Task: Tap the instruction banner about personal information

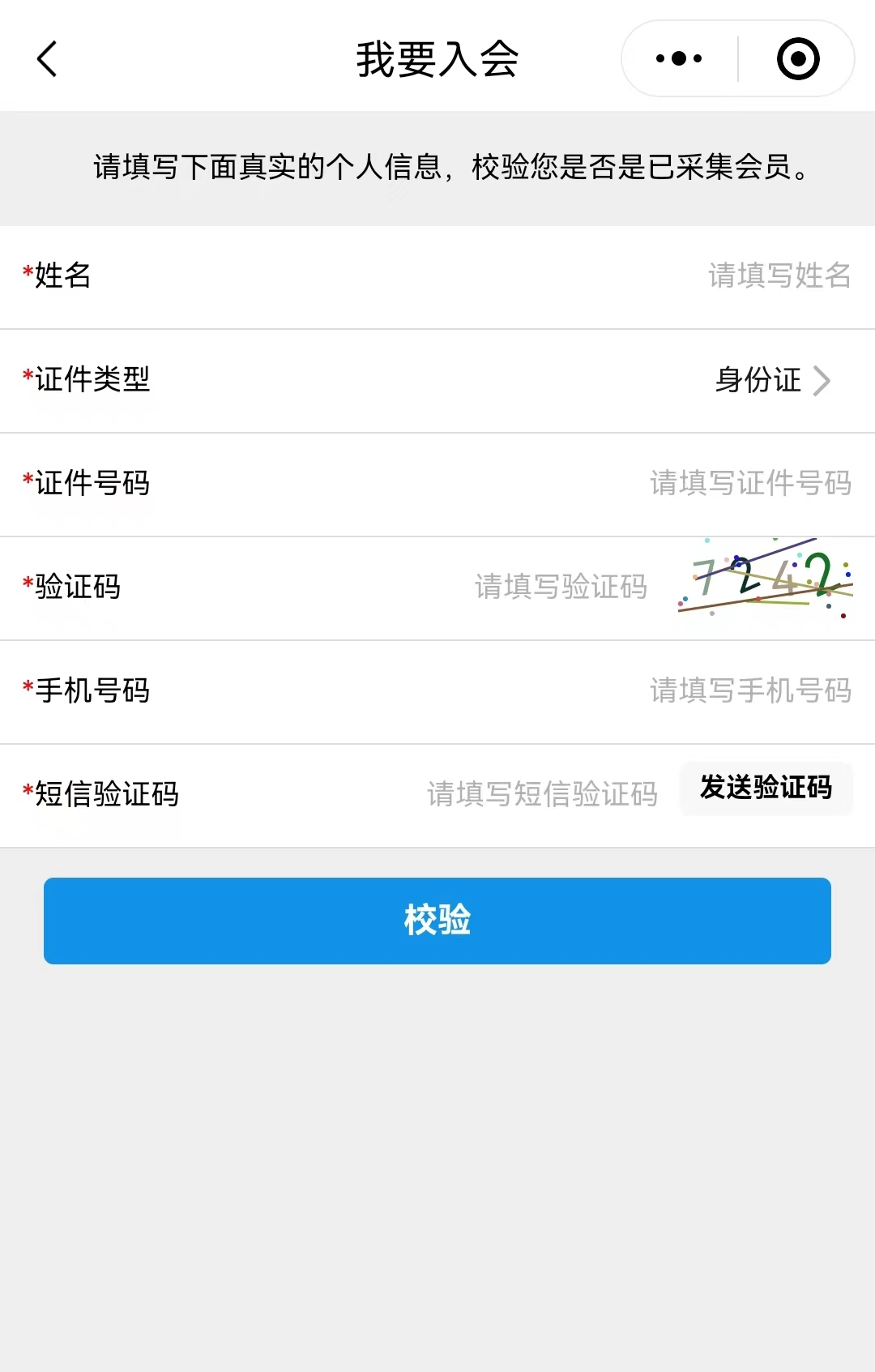Action: coord(437,168)
